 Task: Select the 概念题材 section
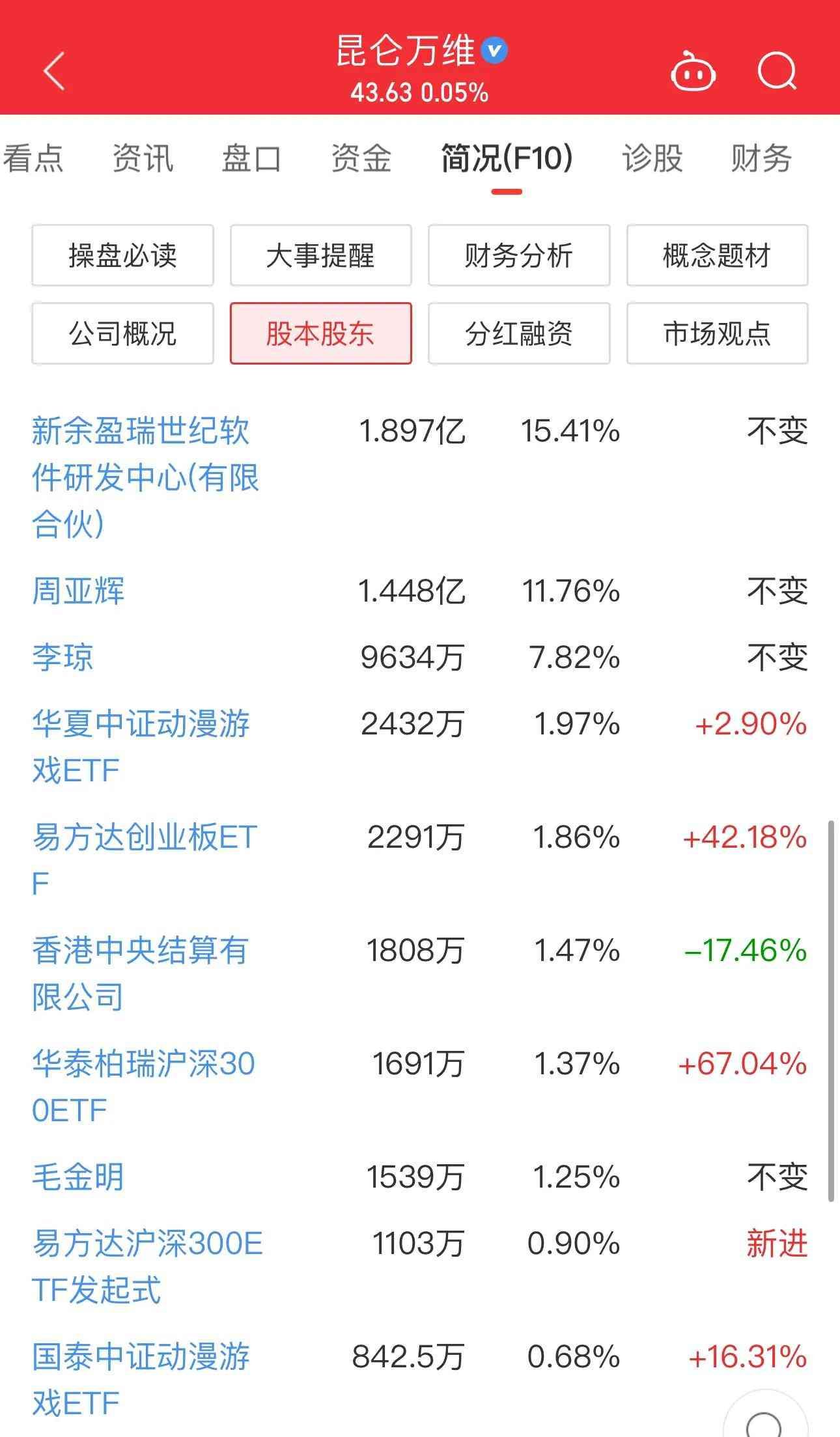716,255
